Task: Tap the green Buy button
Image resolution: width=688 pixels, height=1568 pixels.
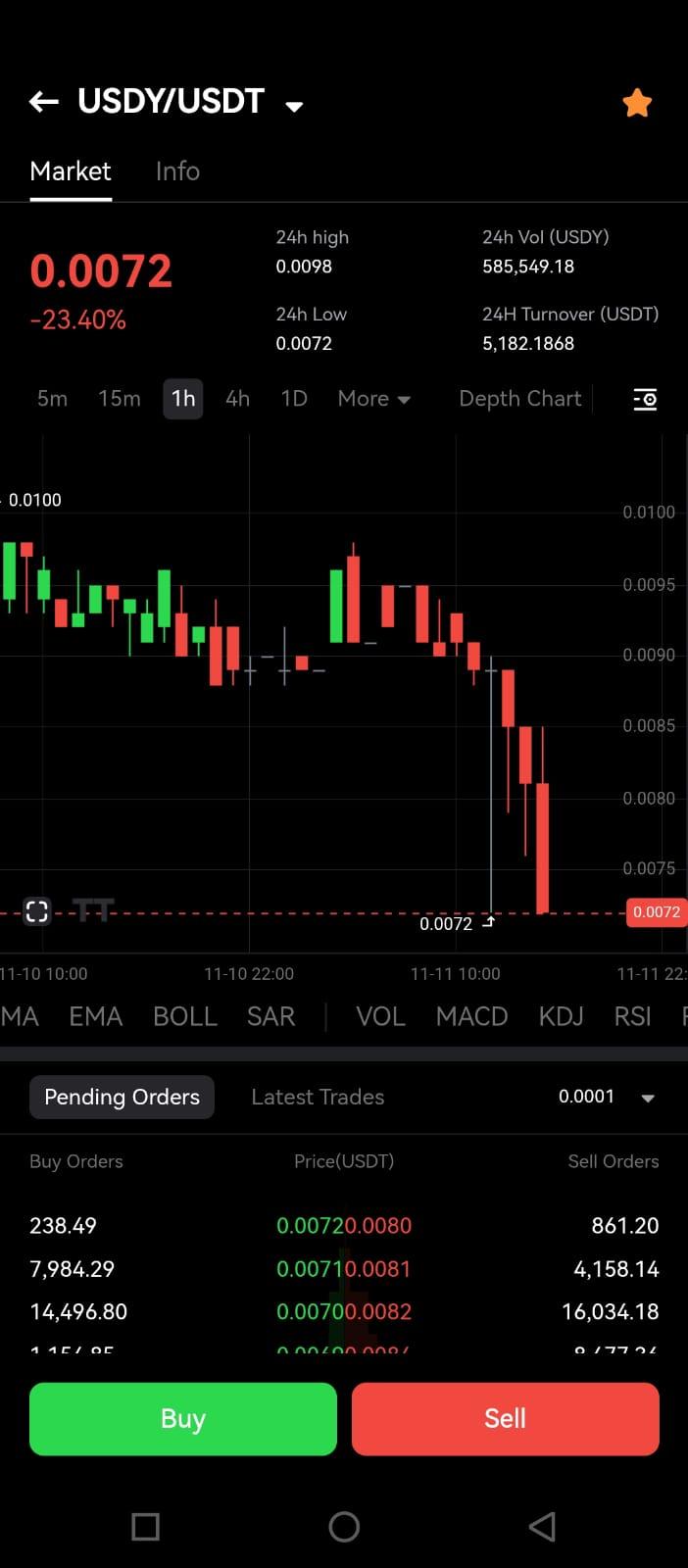Action: pyautogui.click(x=183, y=1419)
